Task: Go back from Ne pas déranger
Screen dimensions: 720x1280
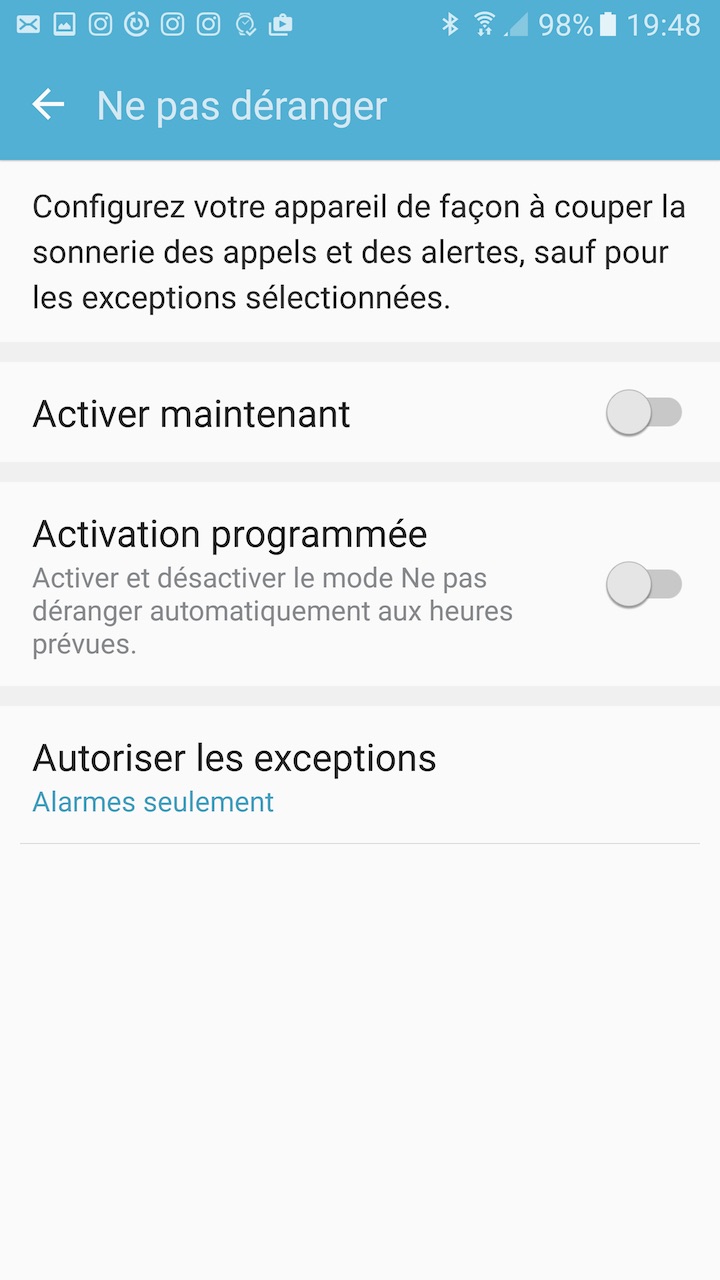Action: (48, 105)
